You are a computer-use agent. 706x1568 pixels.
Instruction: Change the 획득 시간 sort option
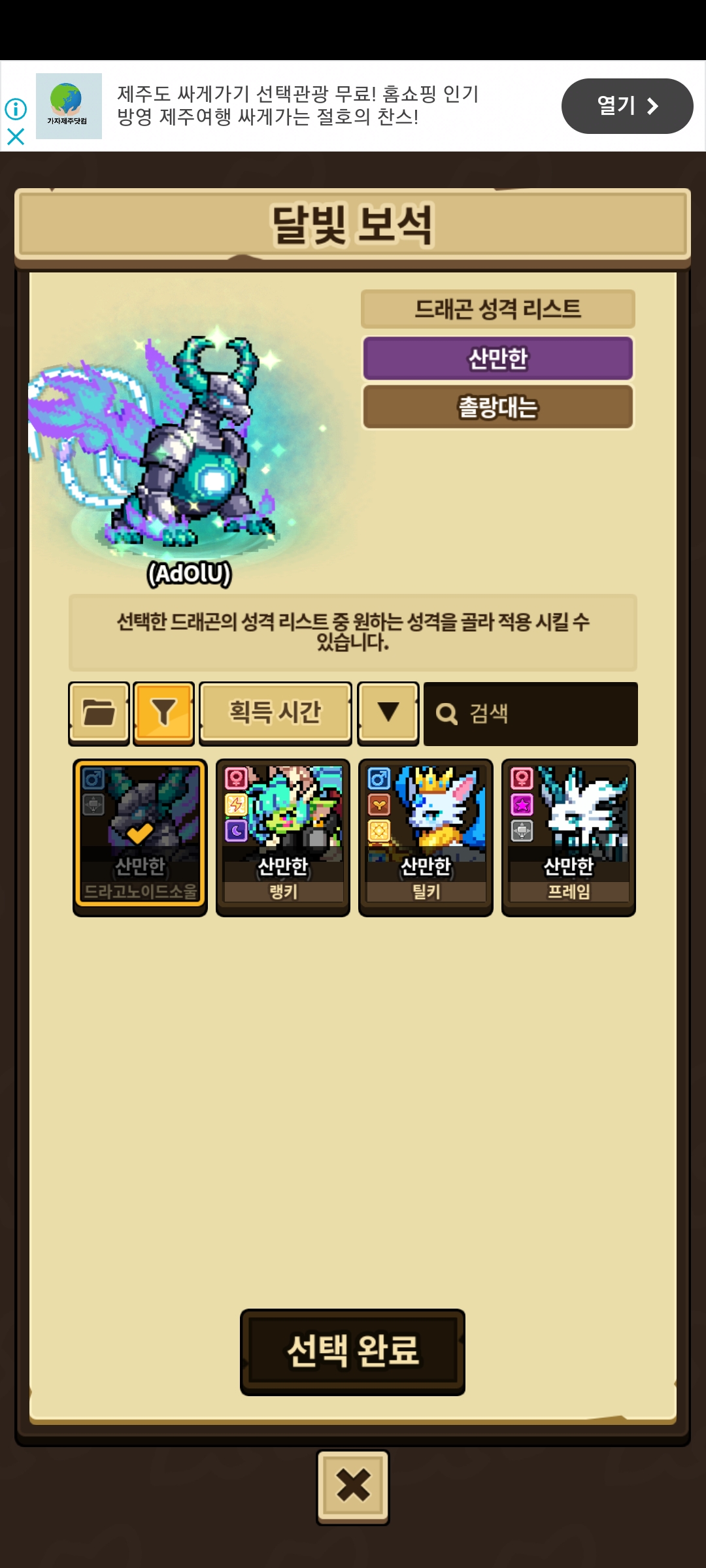coord(275,713)
